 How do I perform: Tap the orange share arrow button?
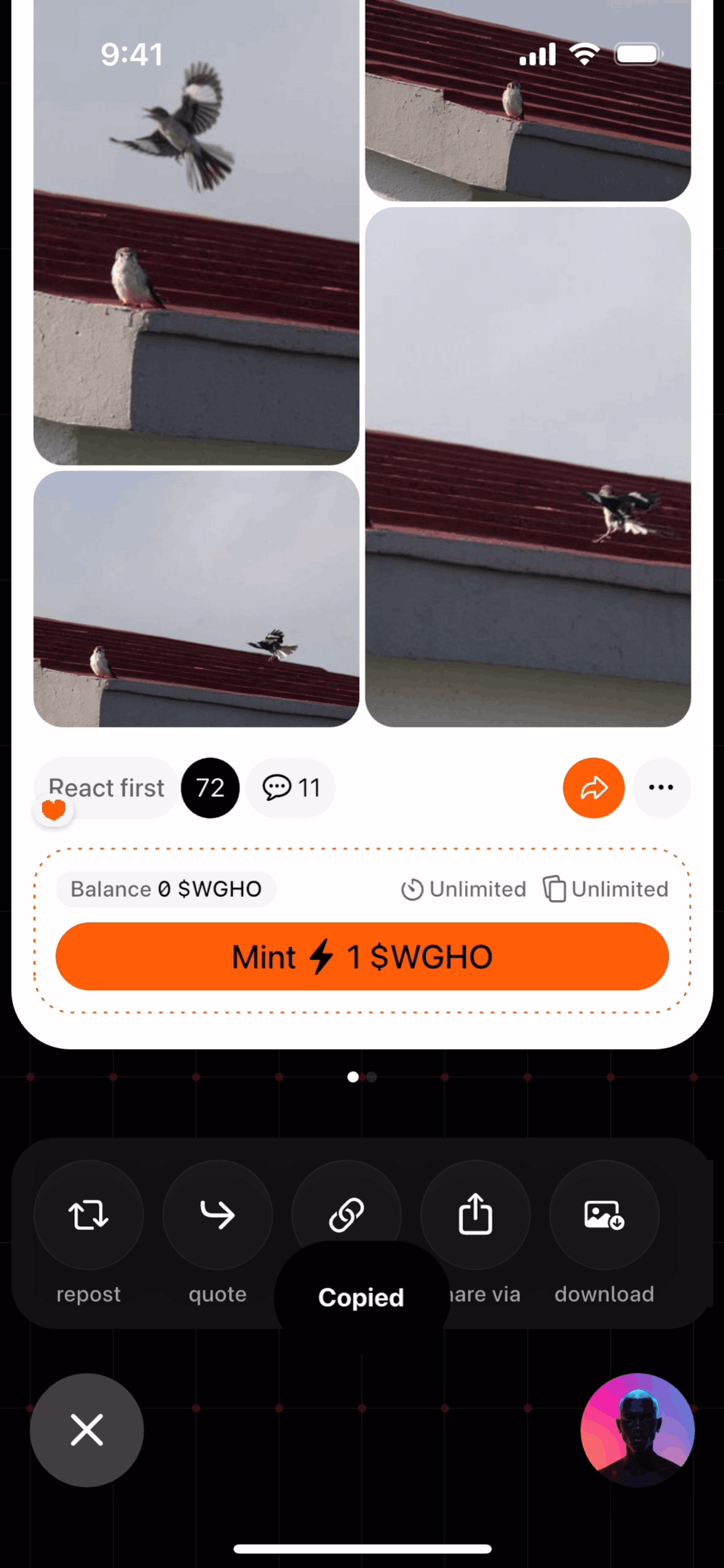pos(593,788)
